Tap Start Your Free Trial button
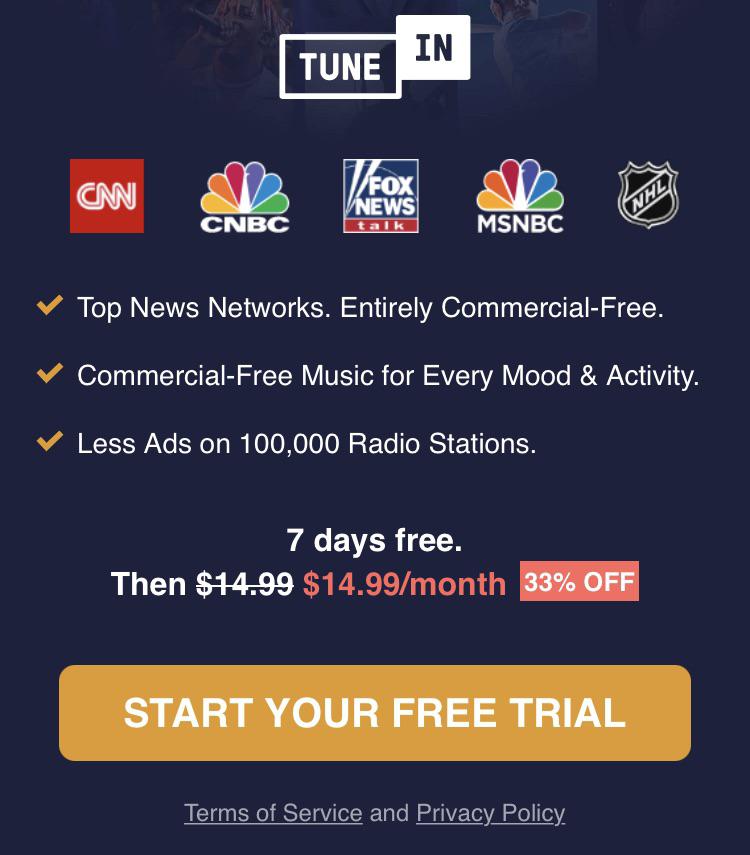The width and height of the screenshot is (750, 855). tap(374, 713)
